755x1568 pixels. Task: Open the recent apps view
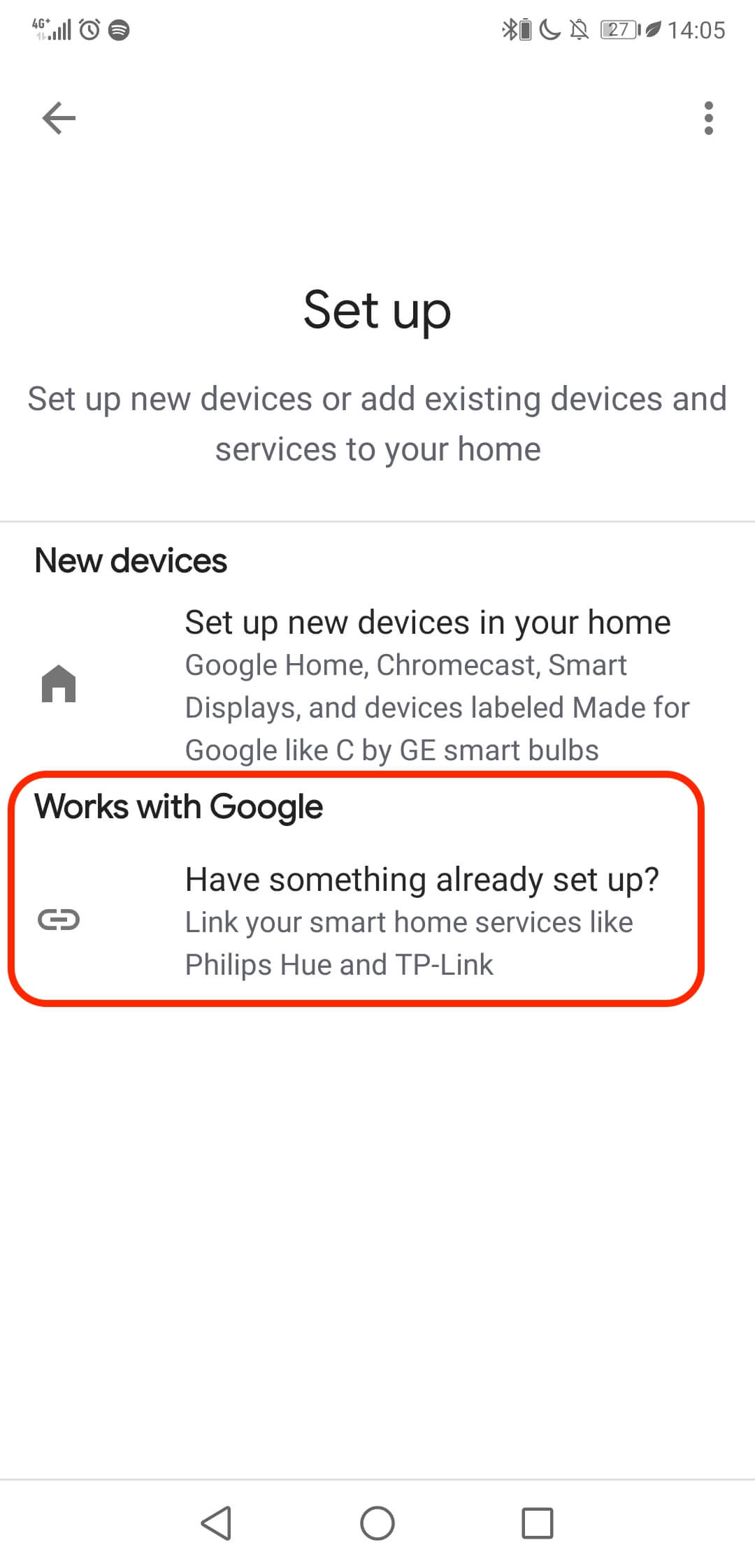[538, 1523]
